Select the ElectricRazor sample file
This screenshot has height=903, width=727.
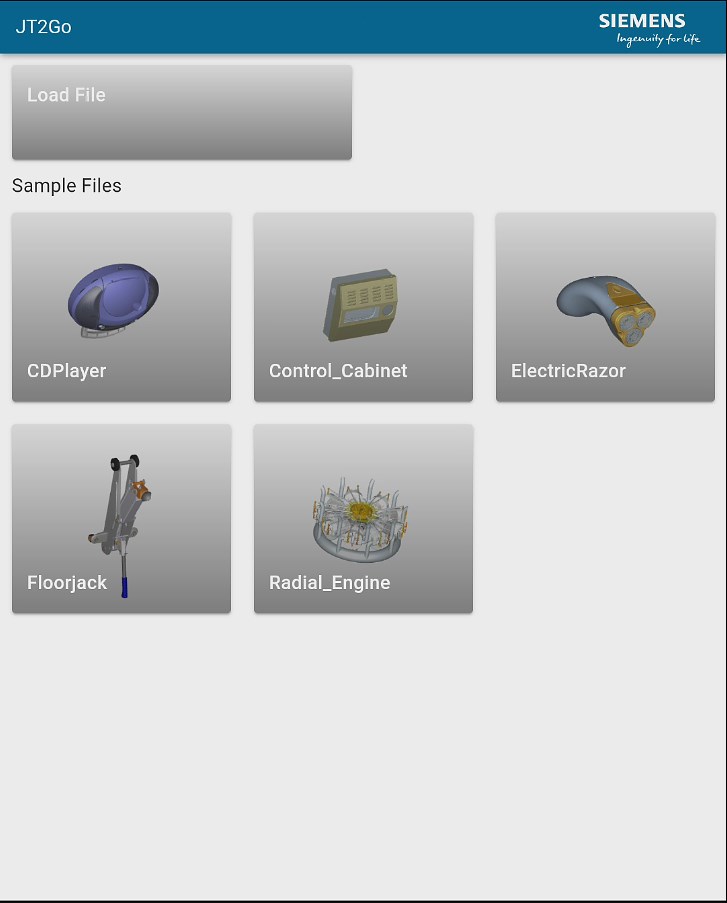coord(605,307)
